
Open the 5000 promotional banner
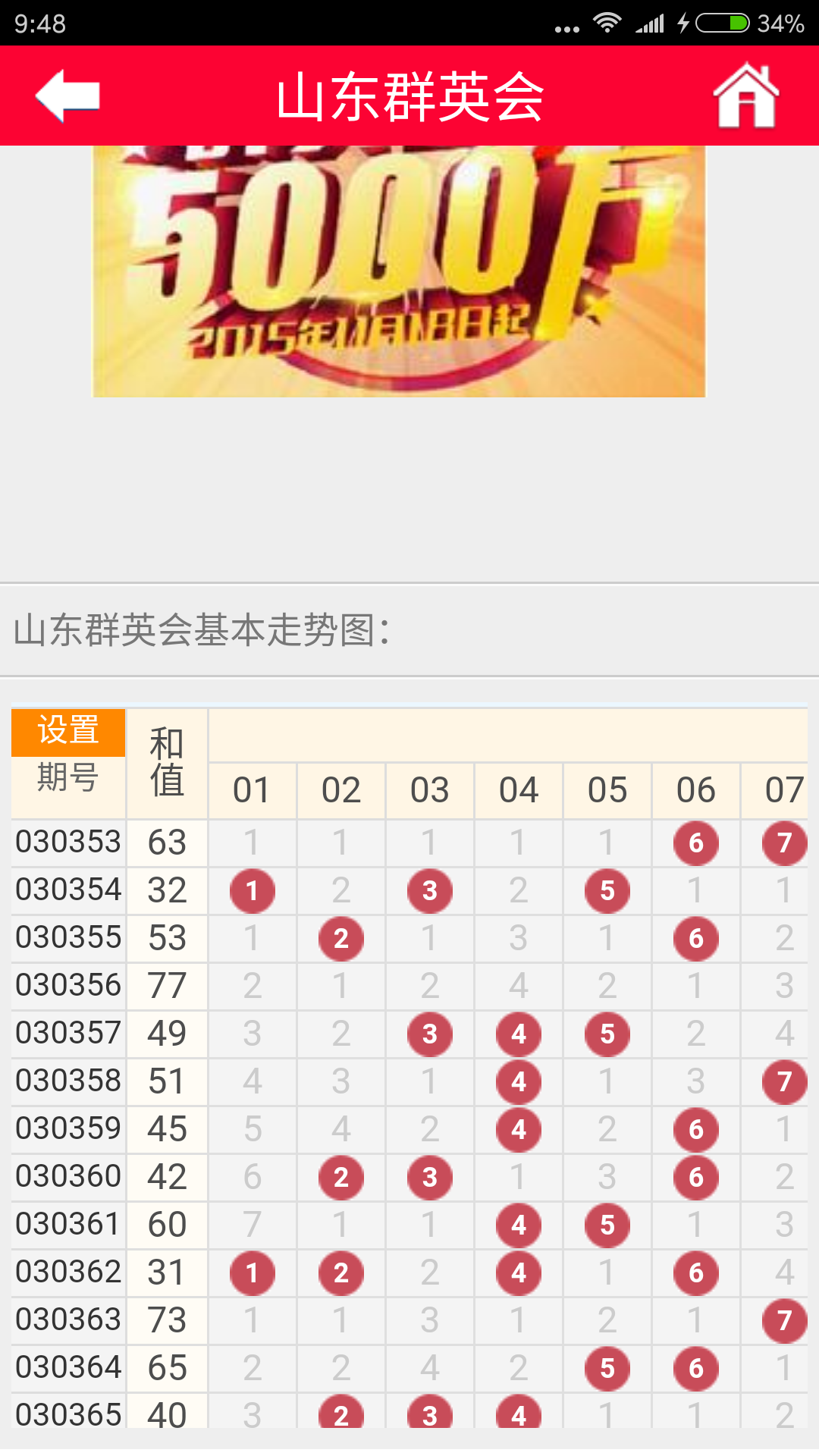399,271
